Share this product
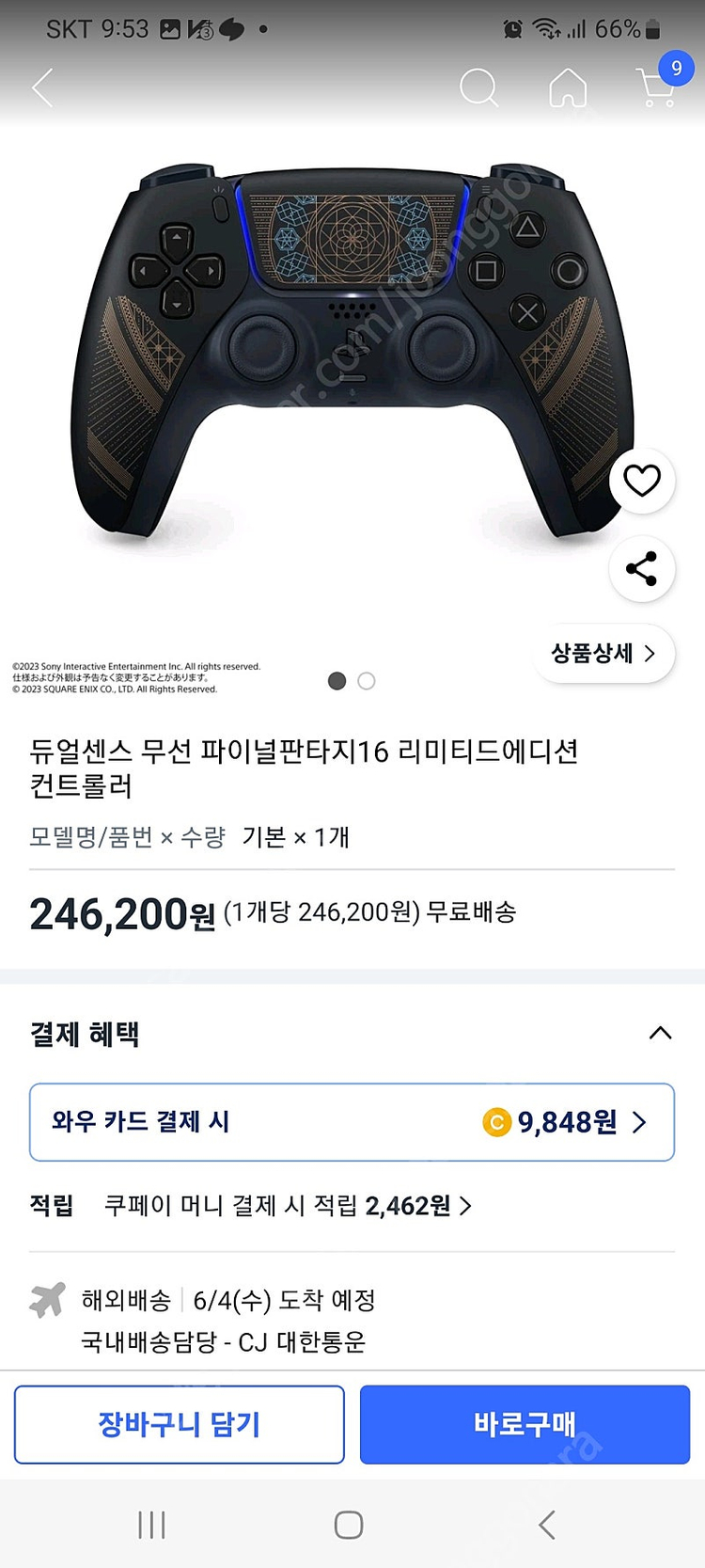 pos(642,569)
